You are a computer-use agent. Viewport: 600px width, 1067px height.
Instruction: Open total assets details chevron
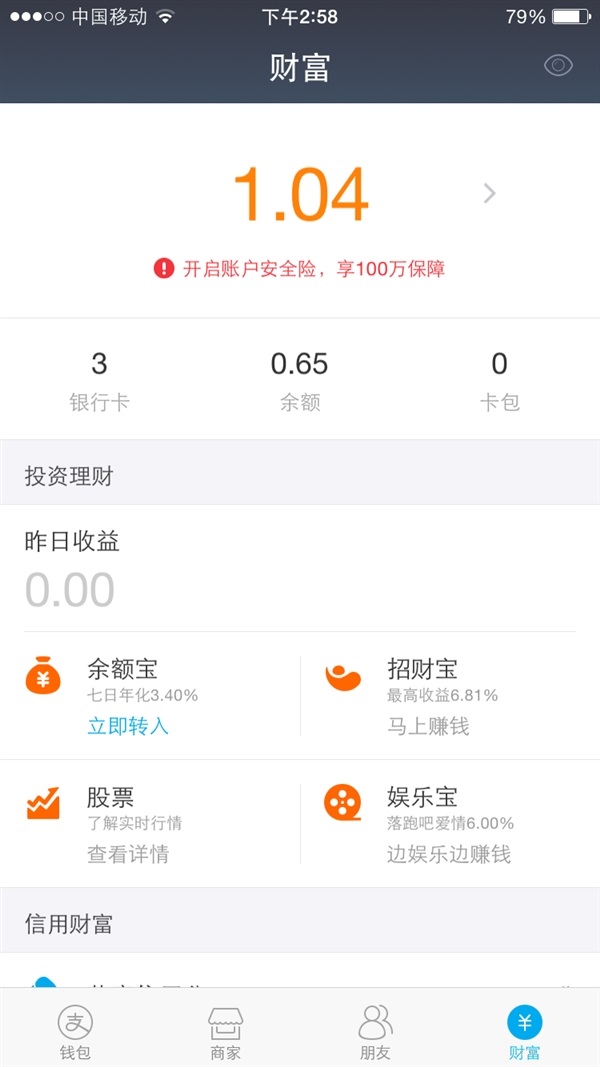(489, 193)
